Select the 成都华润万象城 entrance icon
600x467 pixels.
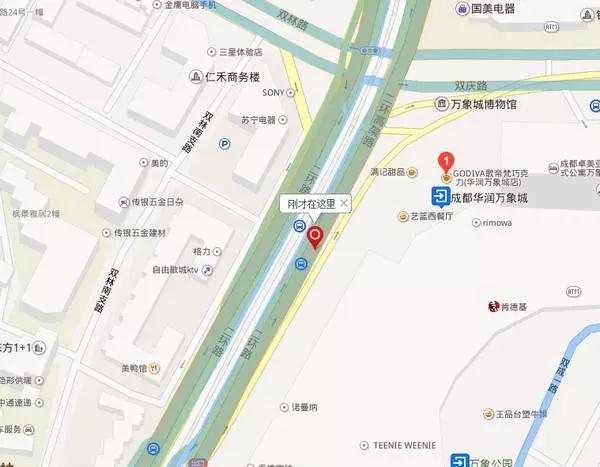pyautogui.click(x=440, y=198)
